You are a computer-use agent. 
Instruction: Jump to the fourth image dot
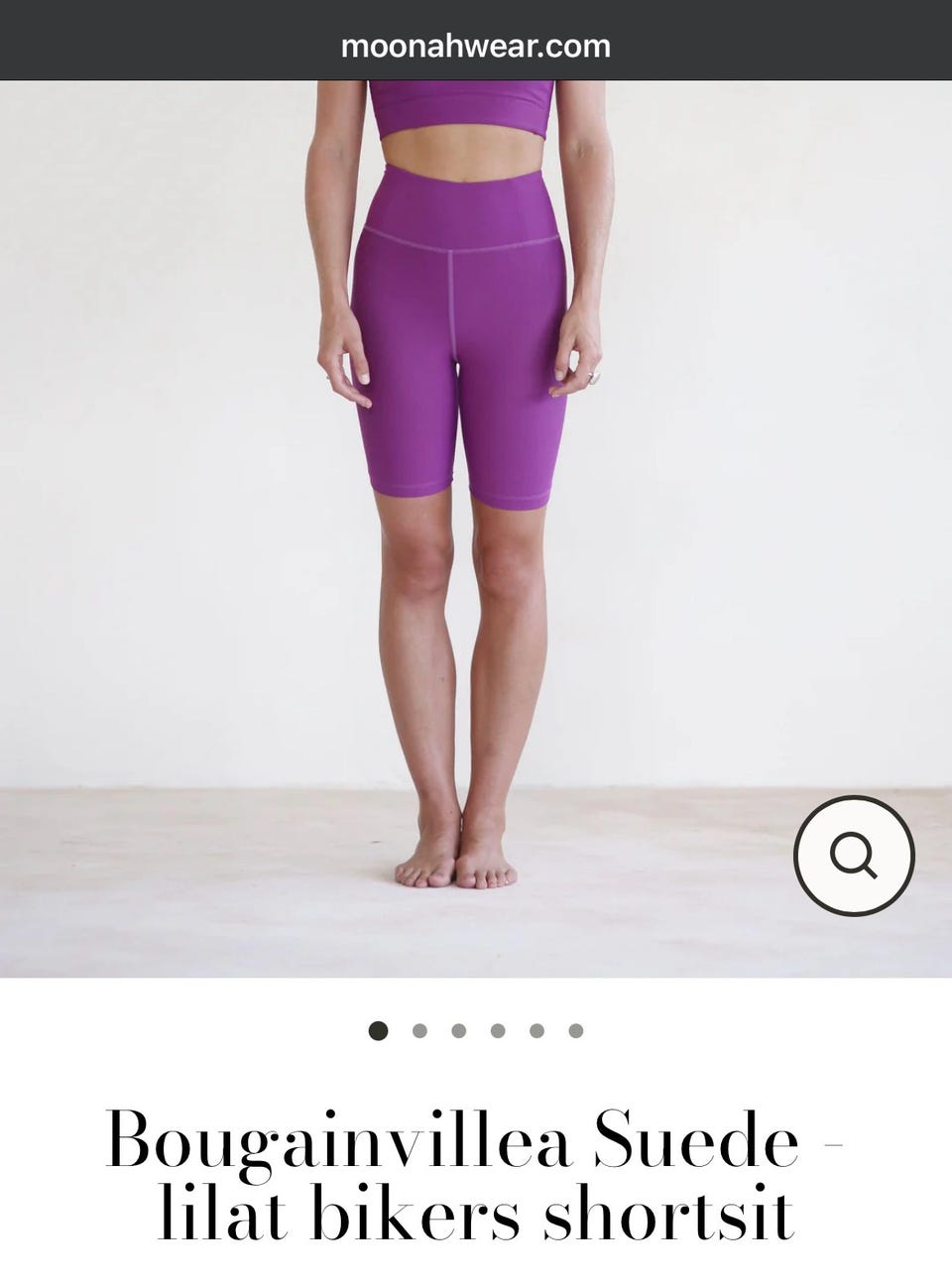(498, 1030)
